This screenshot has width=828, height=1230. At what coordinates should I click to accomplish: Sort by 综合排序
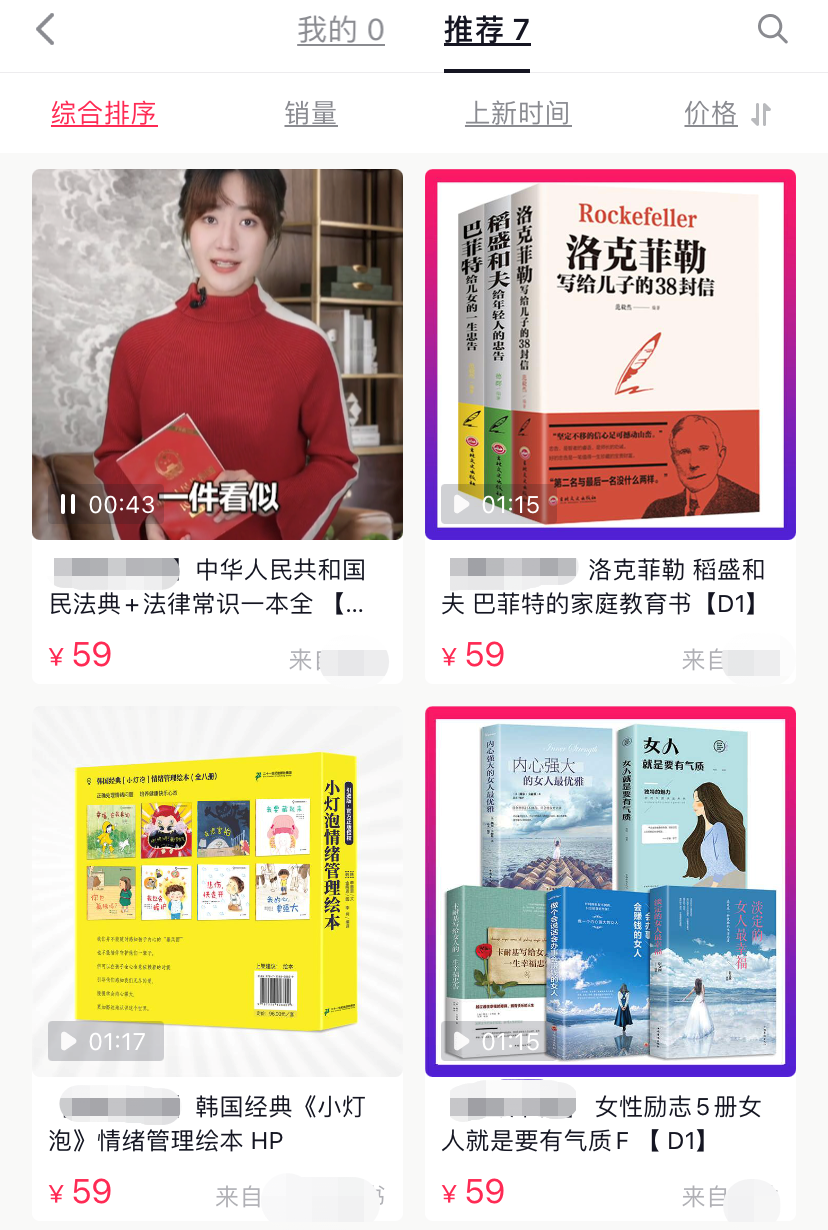(104, 113)
